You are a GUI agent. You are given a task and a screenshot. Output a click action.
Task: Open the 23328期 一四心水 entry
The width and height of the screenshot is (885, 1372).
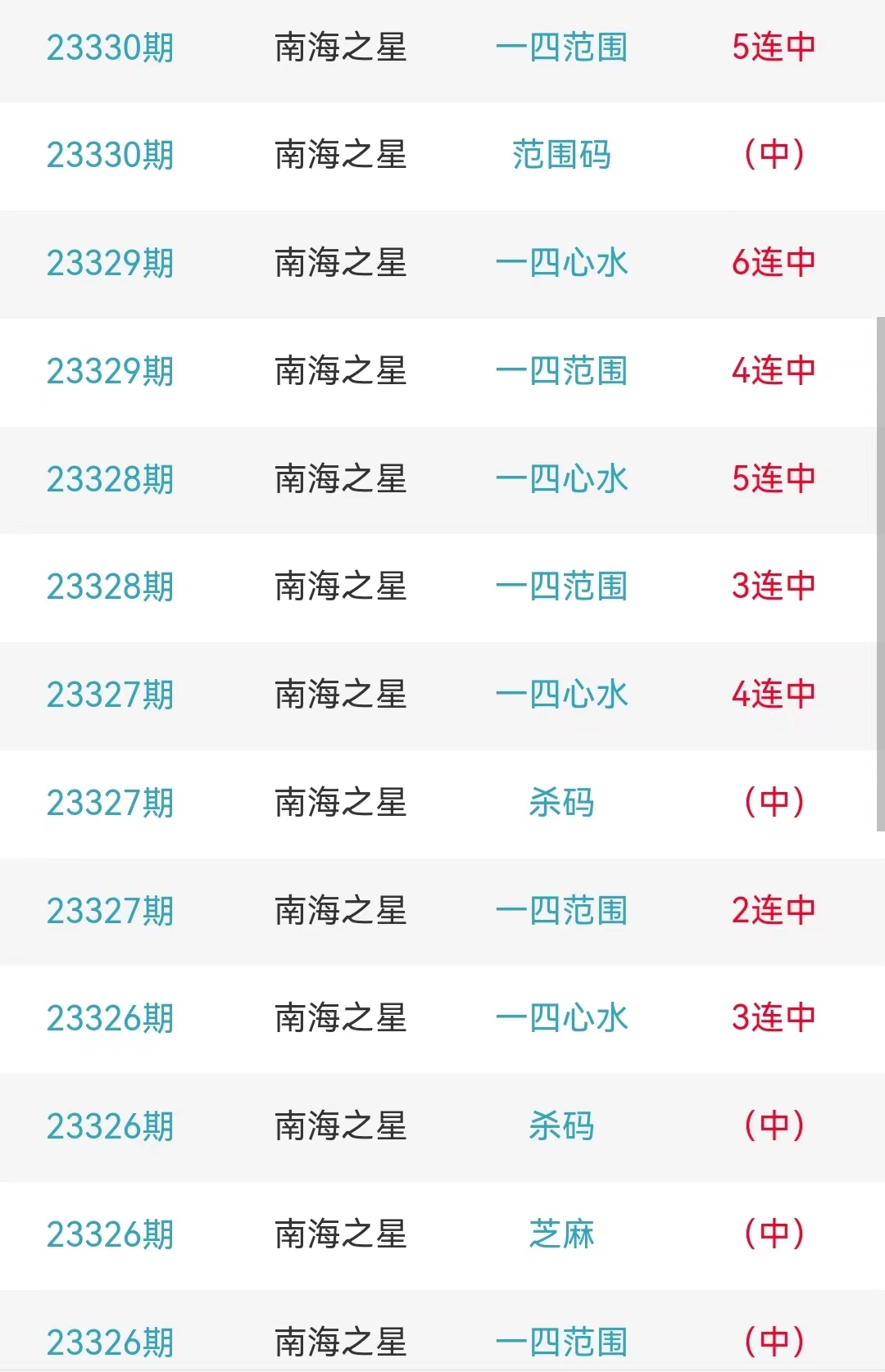point(561,479)
